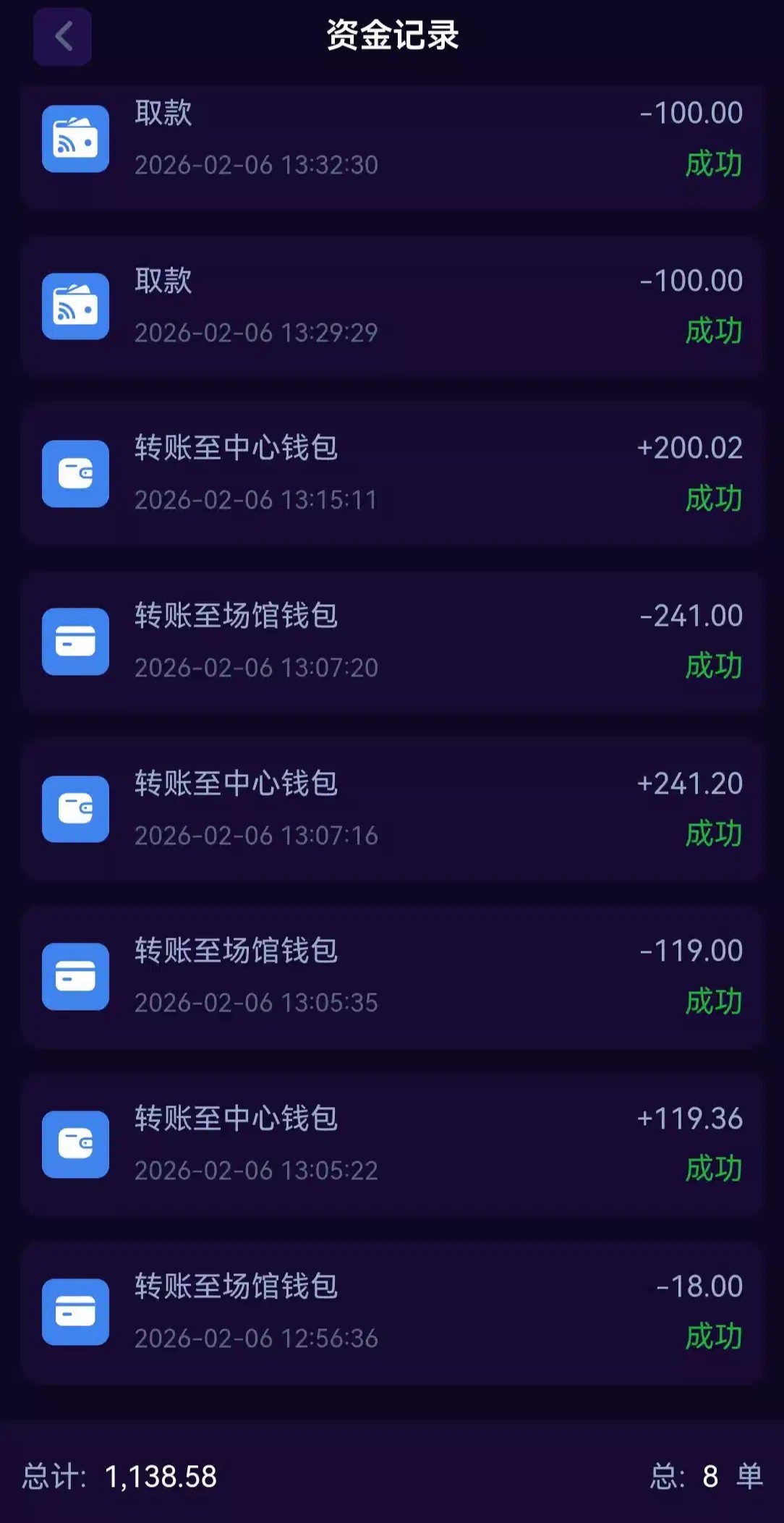Go back from the 资金记录 page

[63, 37]
